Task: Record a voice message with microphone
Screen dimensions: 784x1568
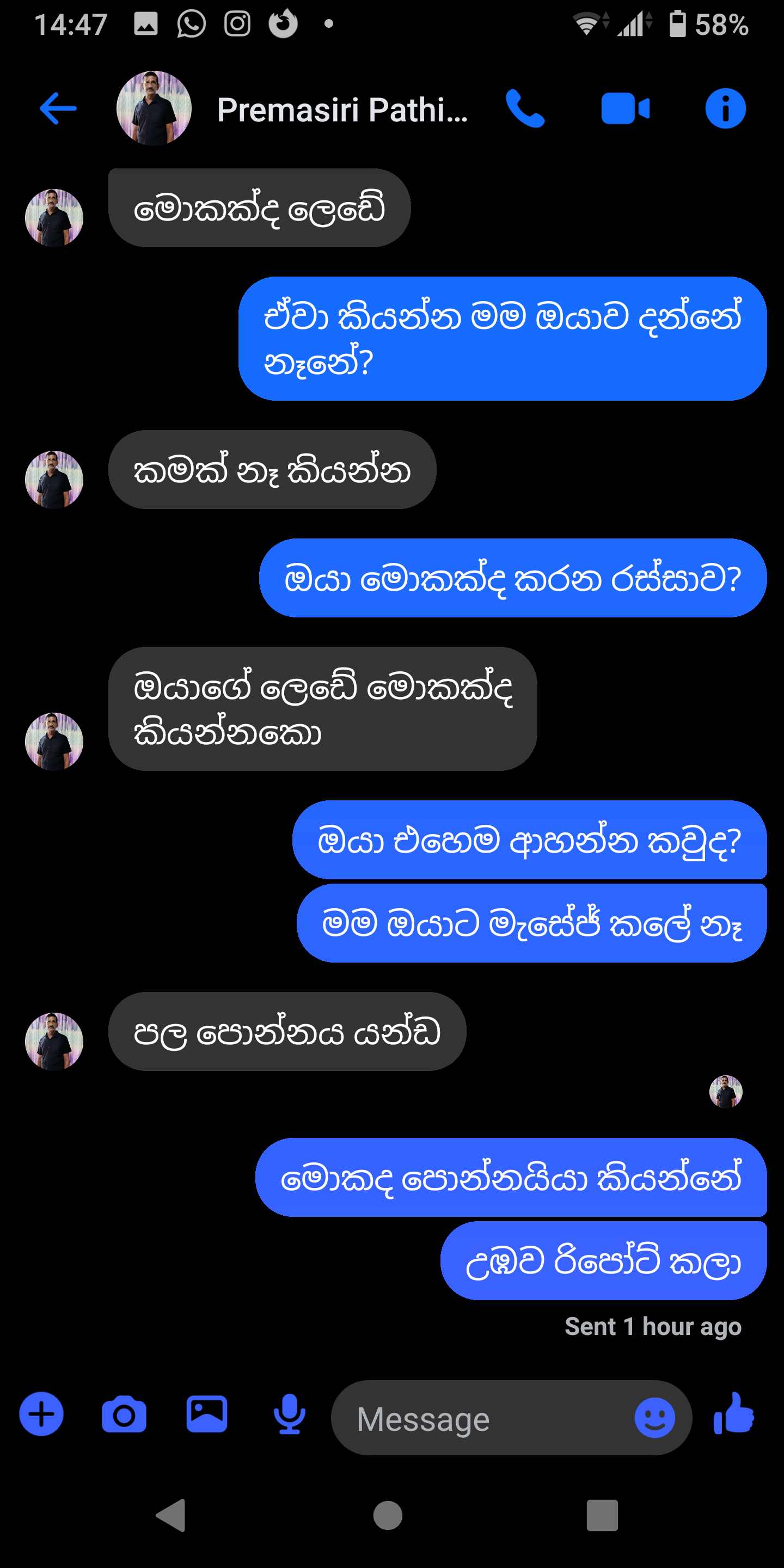Action: pos(289,1414)
